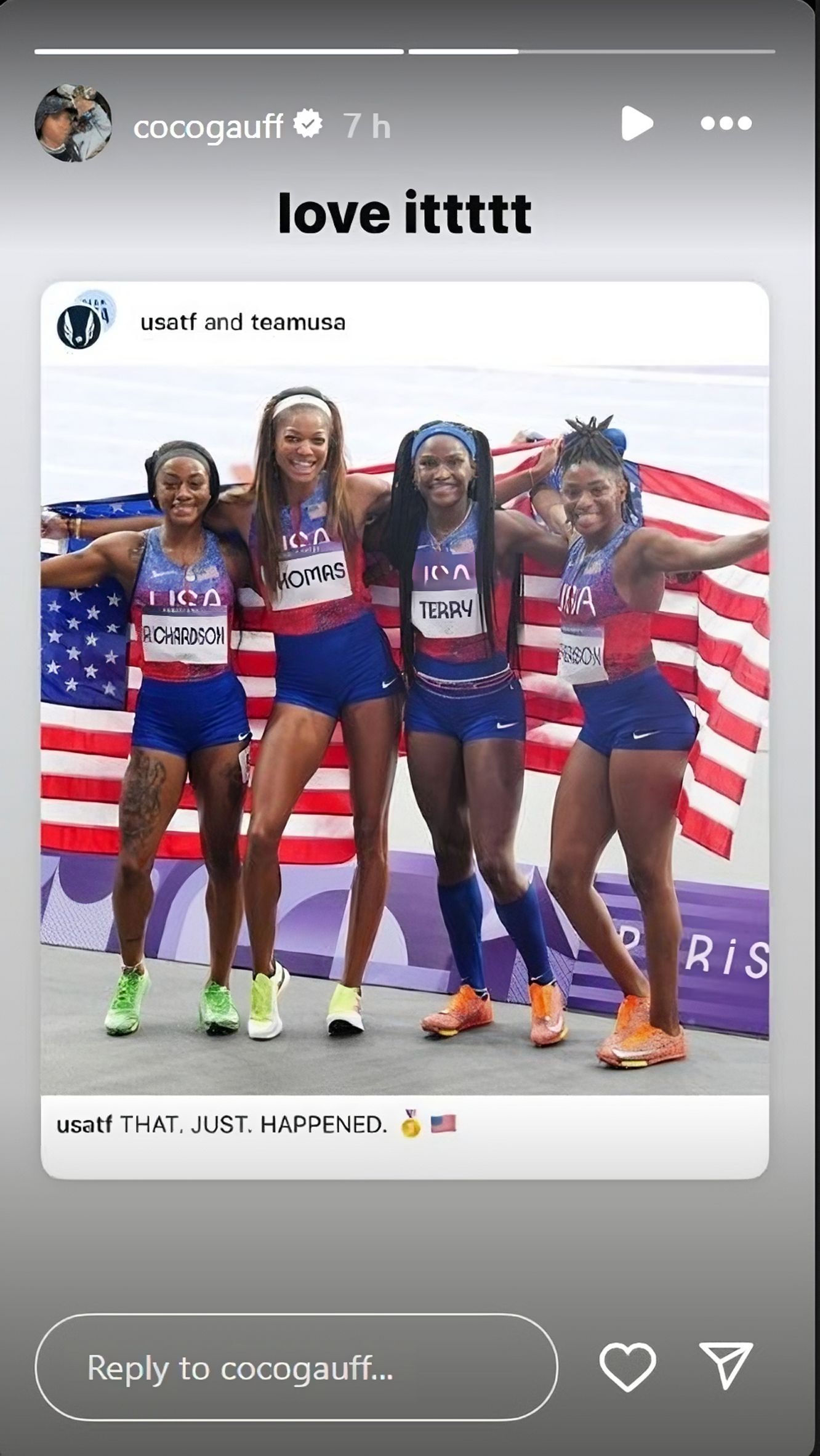Tap the Reply to cocogauff field
Viewport: 820px width, 1456px height.
[x=295, y=1367]
